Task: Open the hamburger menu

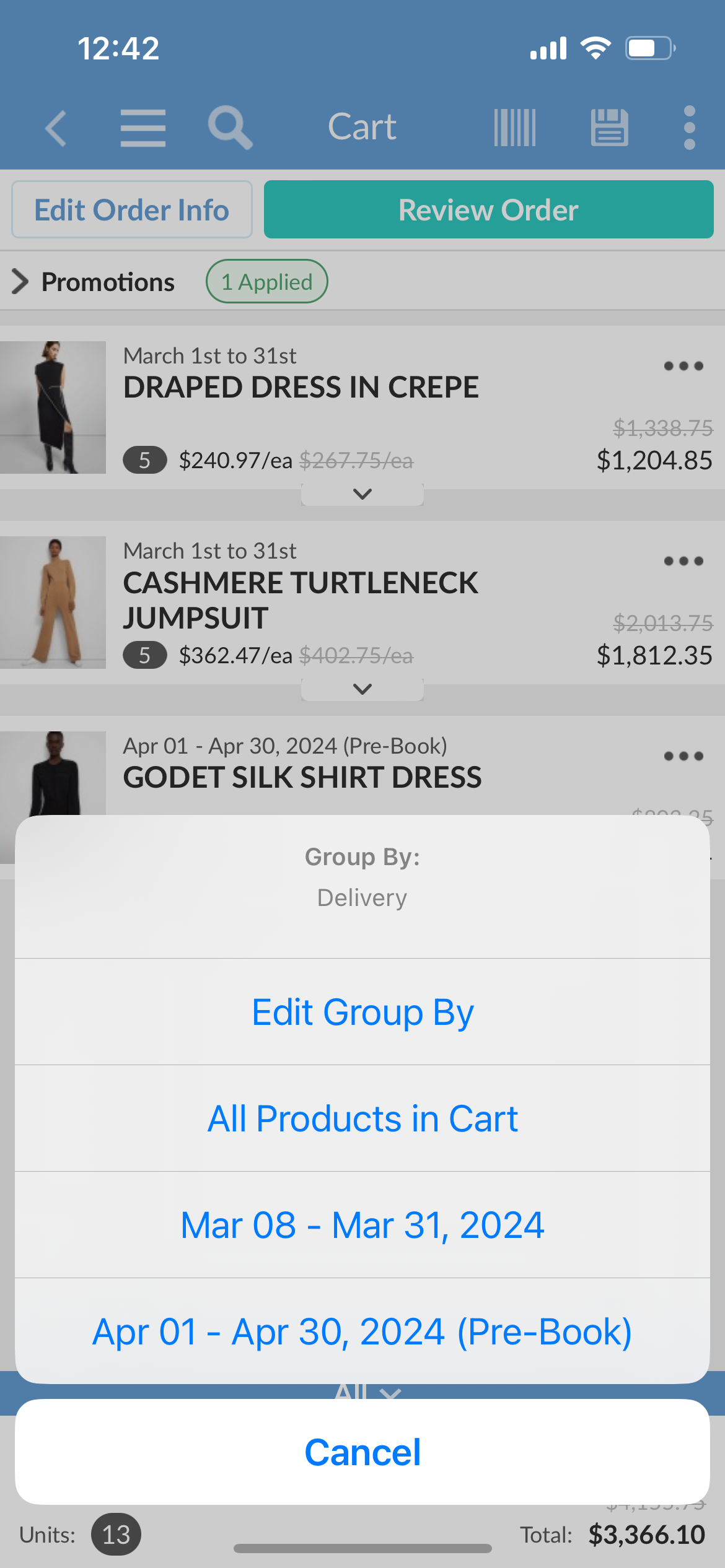Action: [x=143, y=128]
